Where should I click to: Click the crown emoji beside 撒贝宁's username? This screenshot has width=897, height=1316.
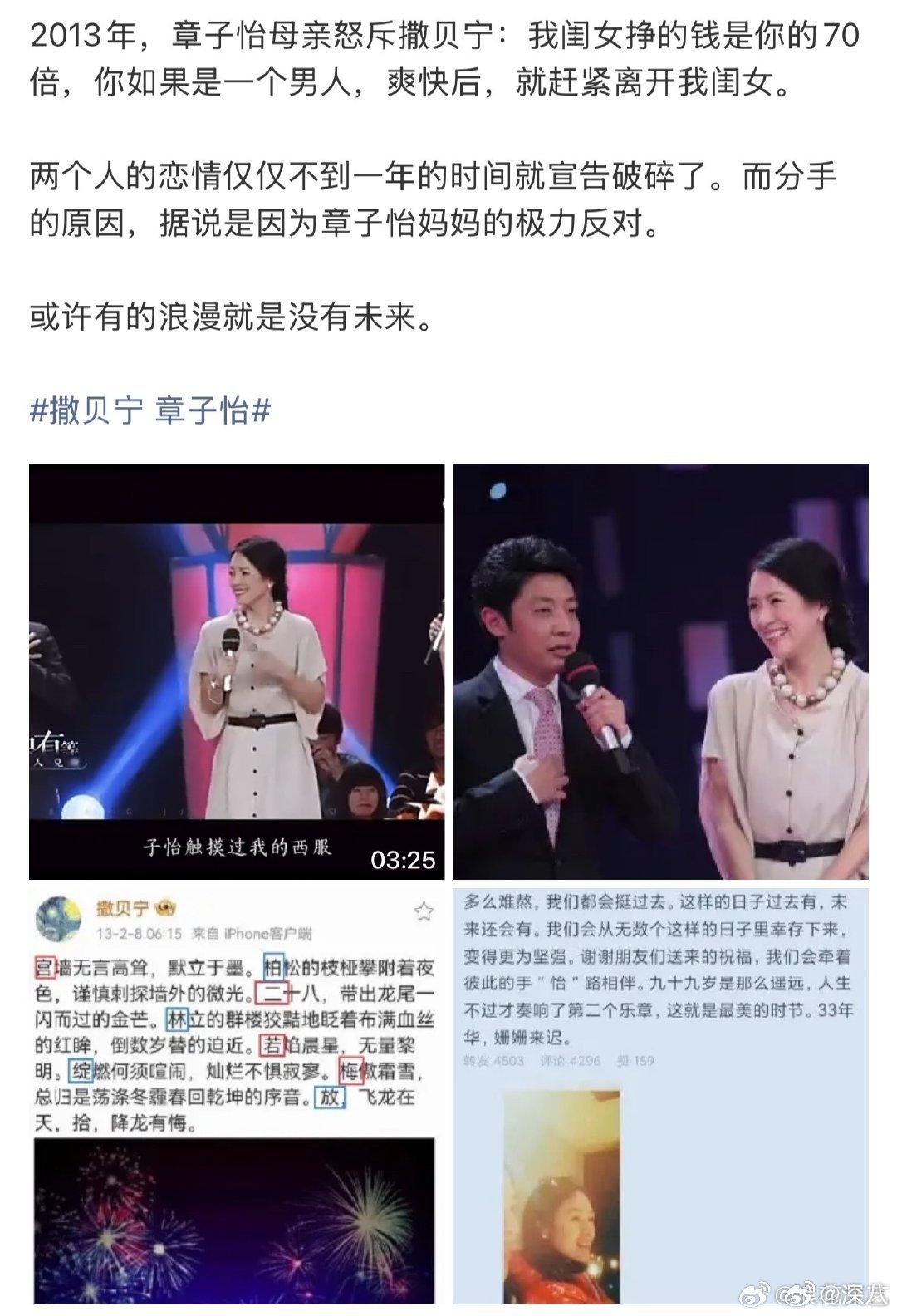coord(163,908)
